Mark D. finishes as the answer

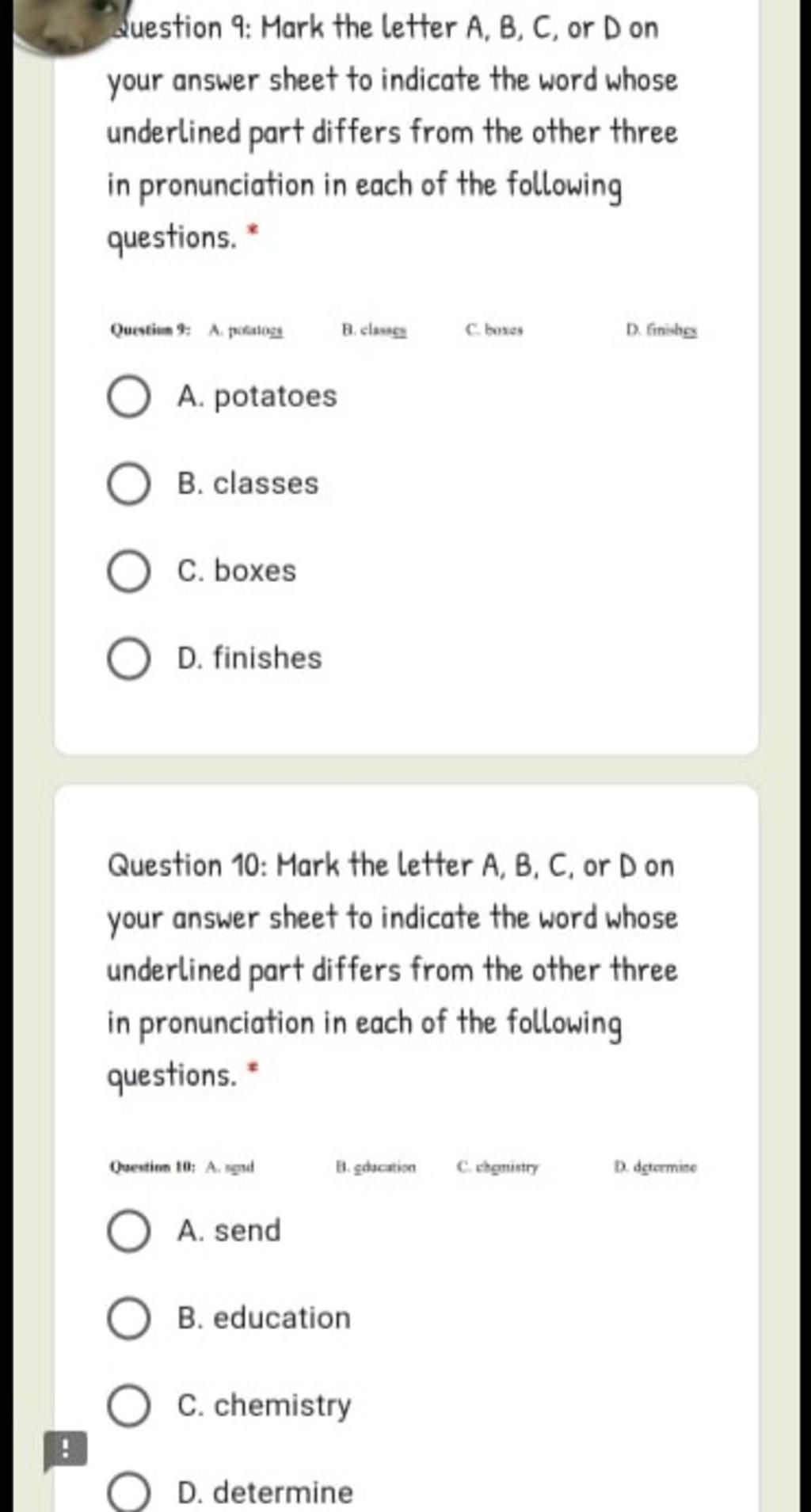point(128,659)
